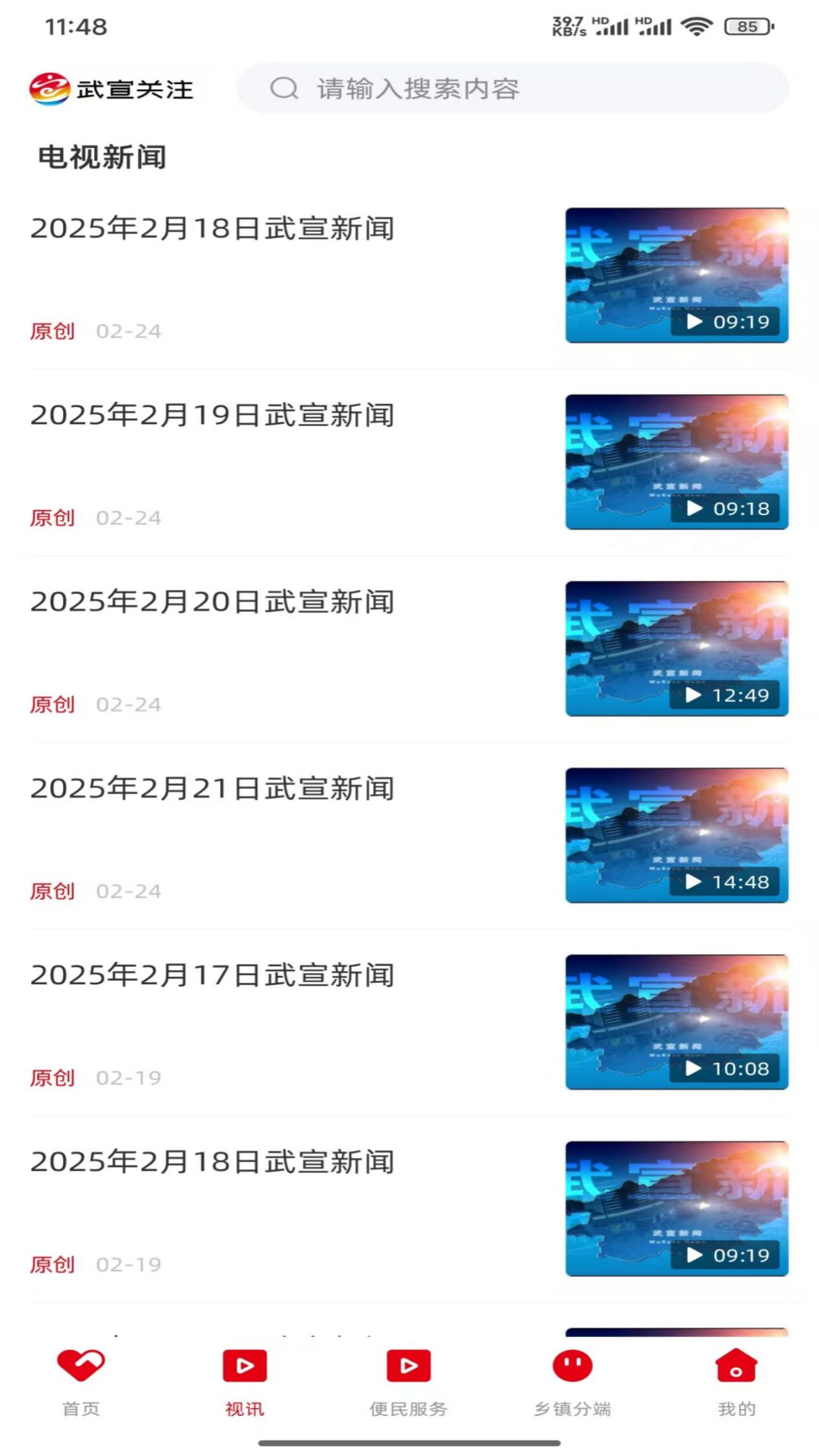The image size is (819, 1456).
Task: Tap the 原创 tag under 2月18日 news
Action: pyautogui.click(x=52, y=331)
